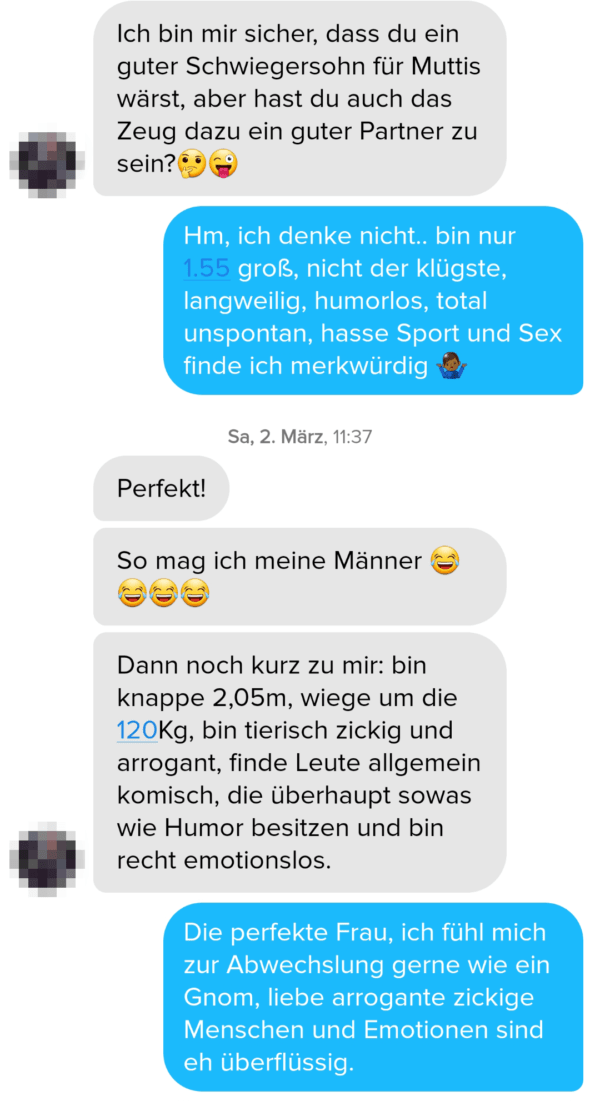Open profile picture beside 'Dann noch kurz' message
This screenshot has height=1101, width=600.
point(46,858)
